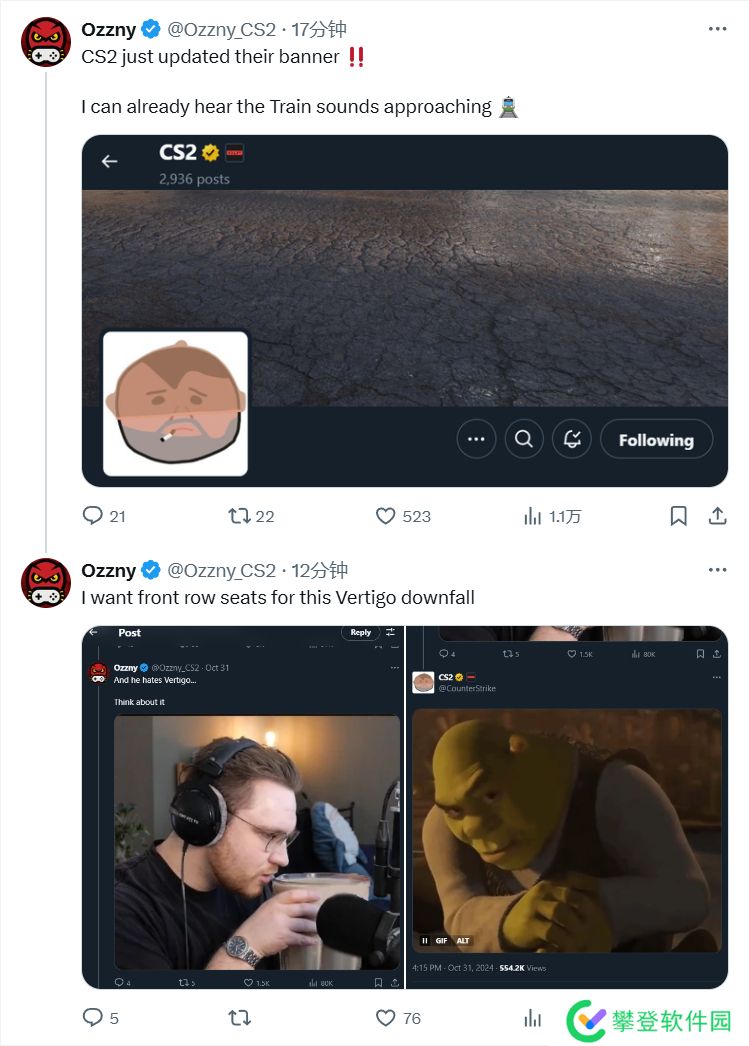Image resolution: width=749 pixels, height=1046 pixels.
Task: View analytics showing 1.1万 views
Action: pos(533,516)
